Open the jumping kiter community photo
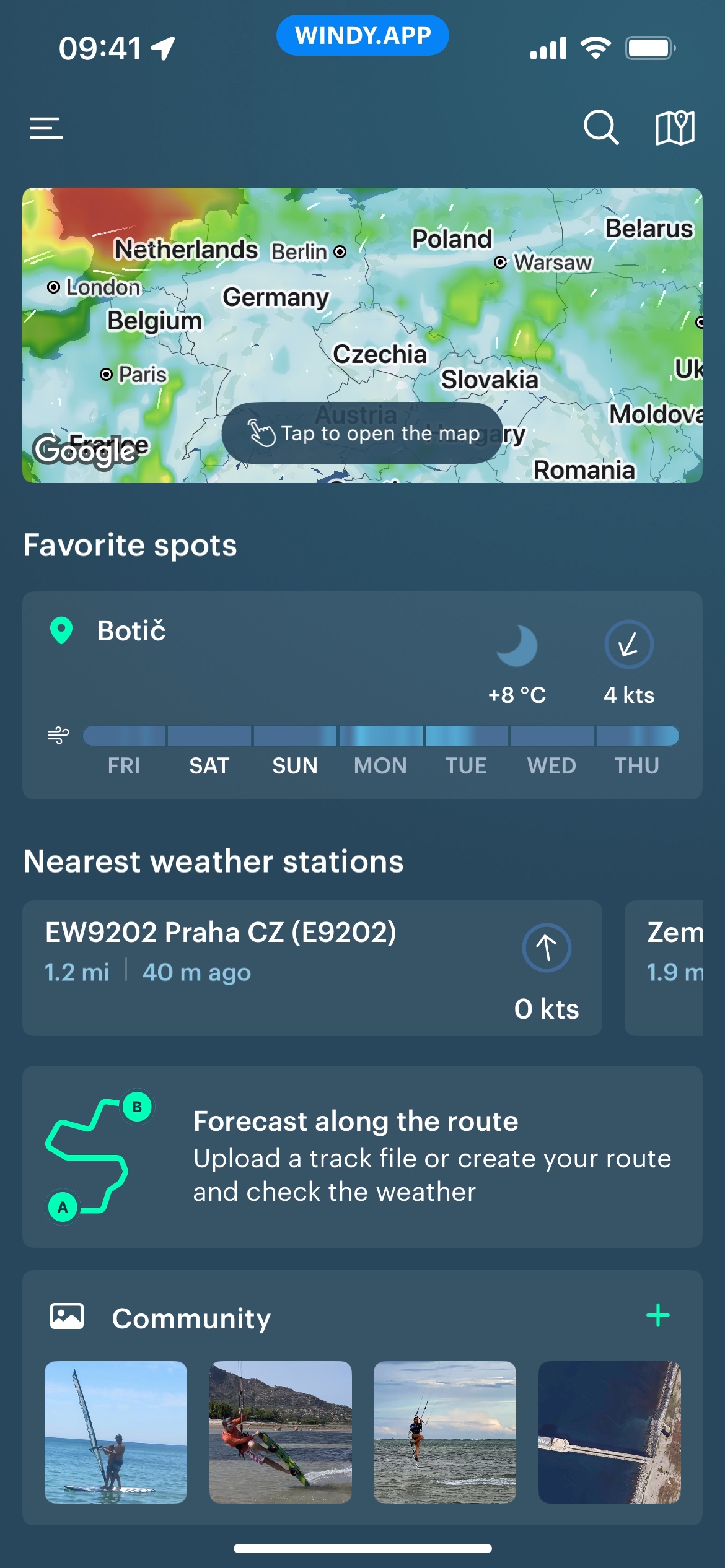Viewport: 725px width, 1568px height. [x=445, y=1432]
